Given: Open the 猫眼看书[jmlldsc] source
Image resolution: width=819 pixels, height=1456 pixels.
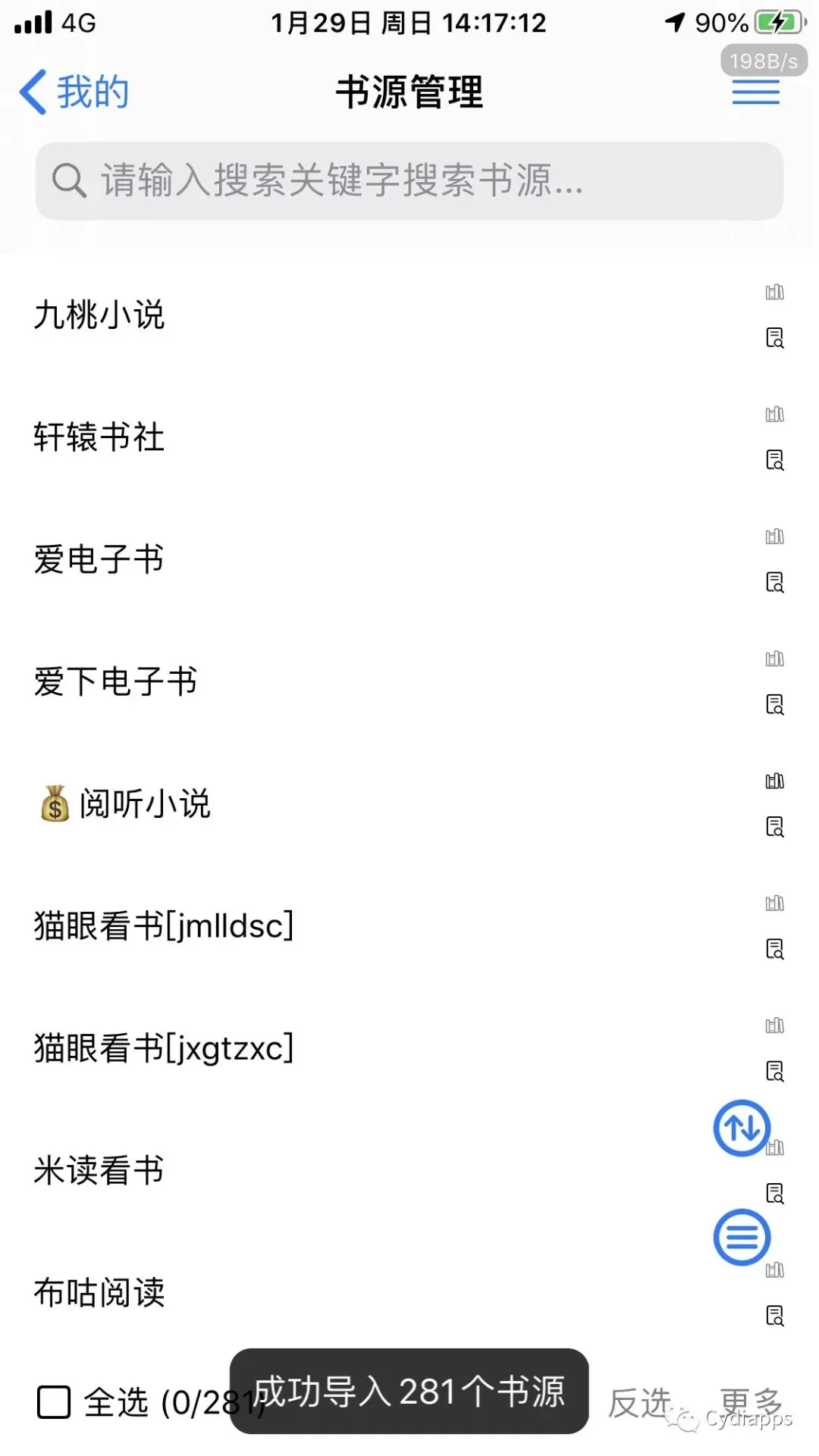Looking at the screenshot, I should point(163,926).
